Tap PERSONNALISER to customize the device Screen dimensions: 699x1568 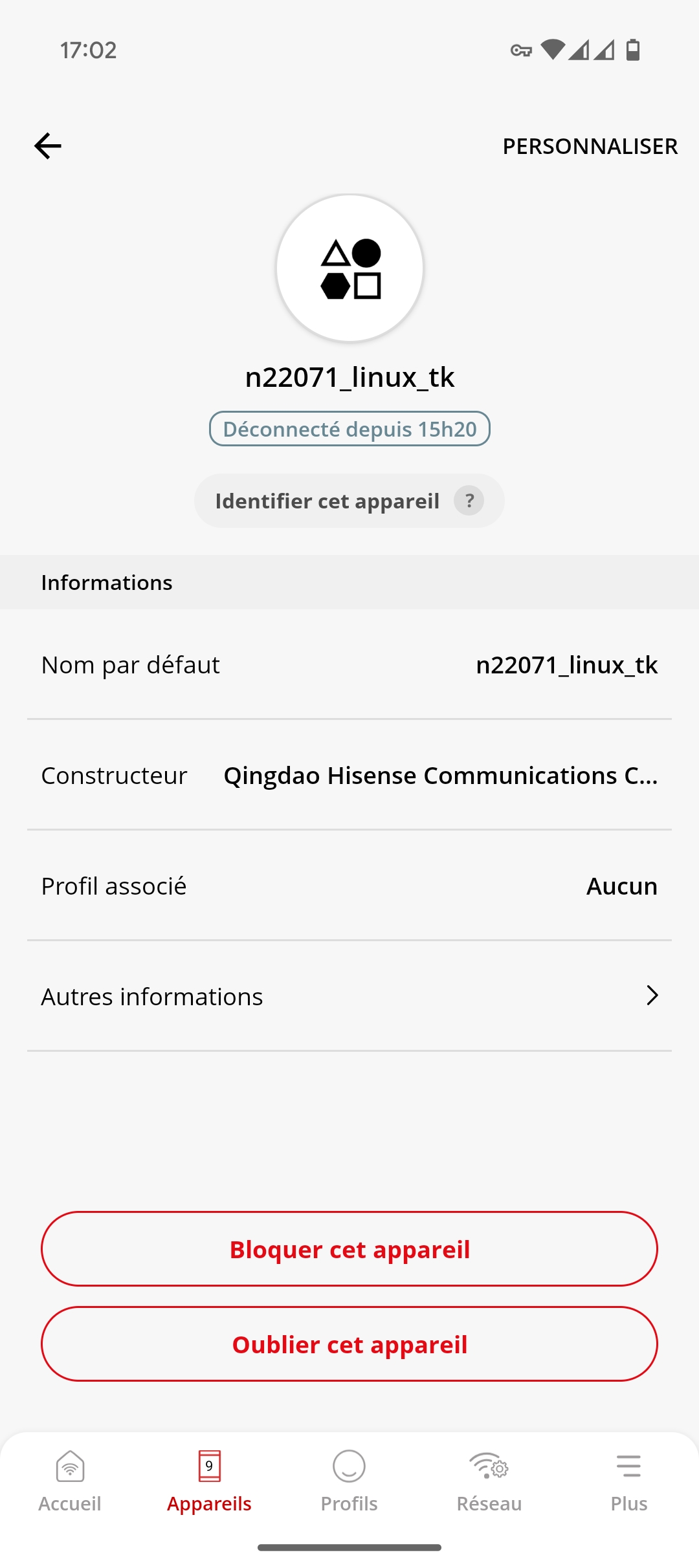(x=590, y=146)
